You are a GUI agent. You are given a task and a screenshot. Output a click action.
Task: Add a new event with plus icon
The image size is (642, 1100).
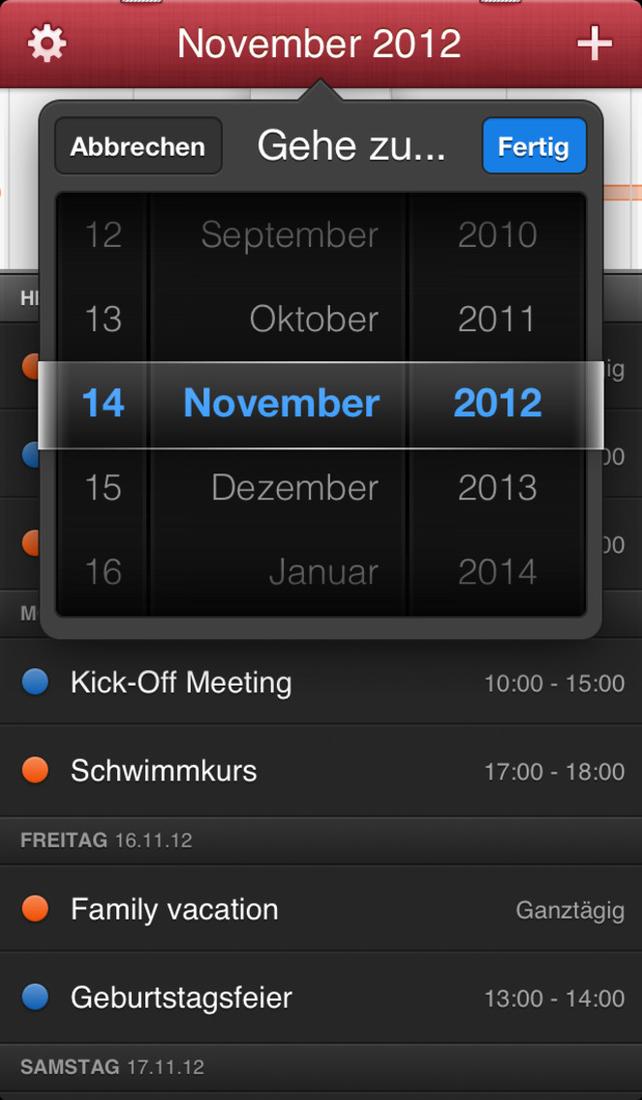coord(594,43)
